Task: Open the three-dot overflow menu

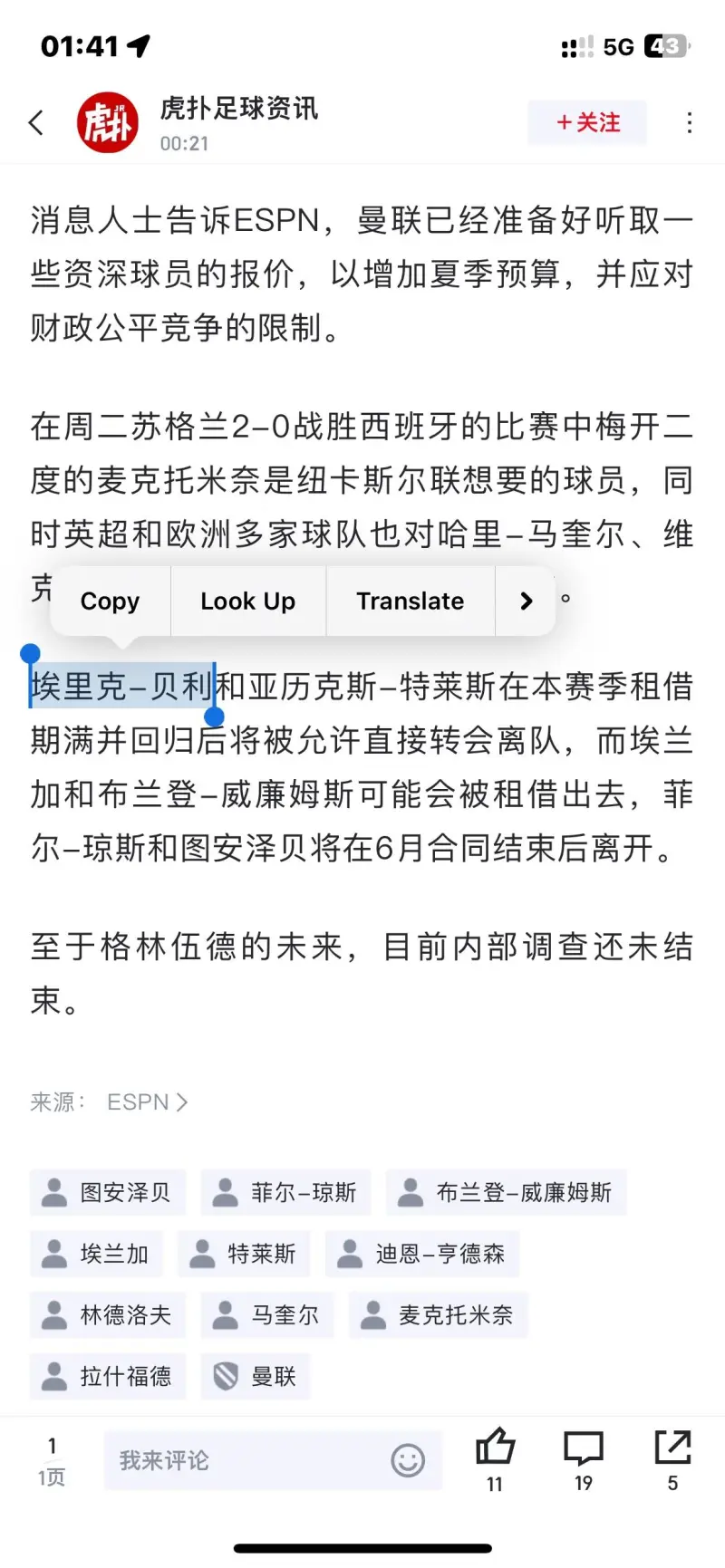Action: [x=690, y=123]
